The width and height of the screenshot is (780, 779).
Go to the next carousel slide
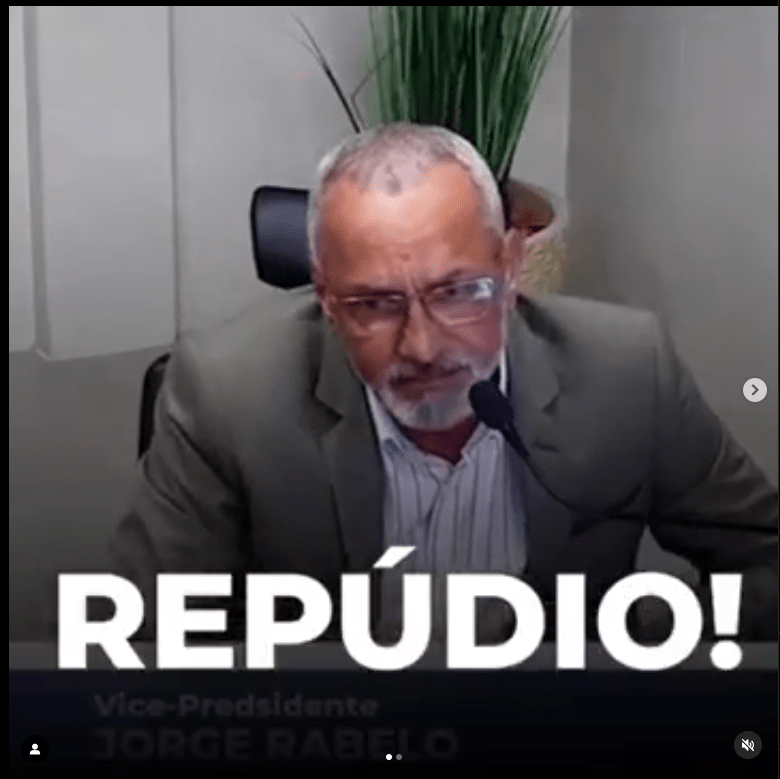[755, 390]
